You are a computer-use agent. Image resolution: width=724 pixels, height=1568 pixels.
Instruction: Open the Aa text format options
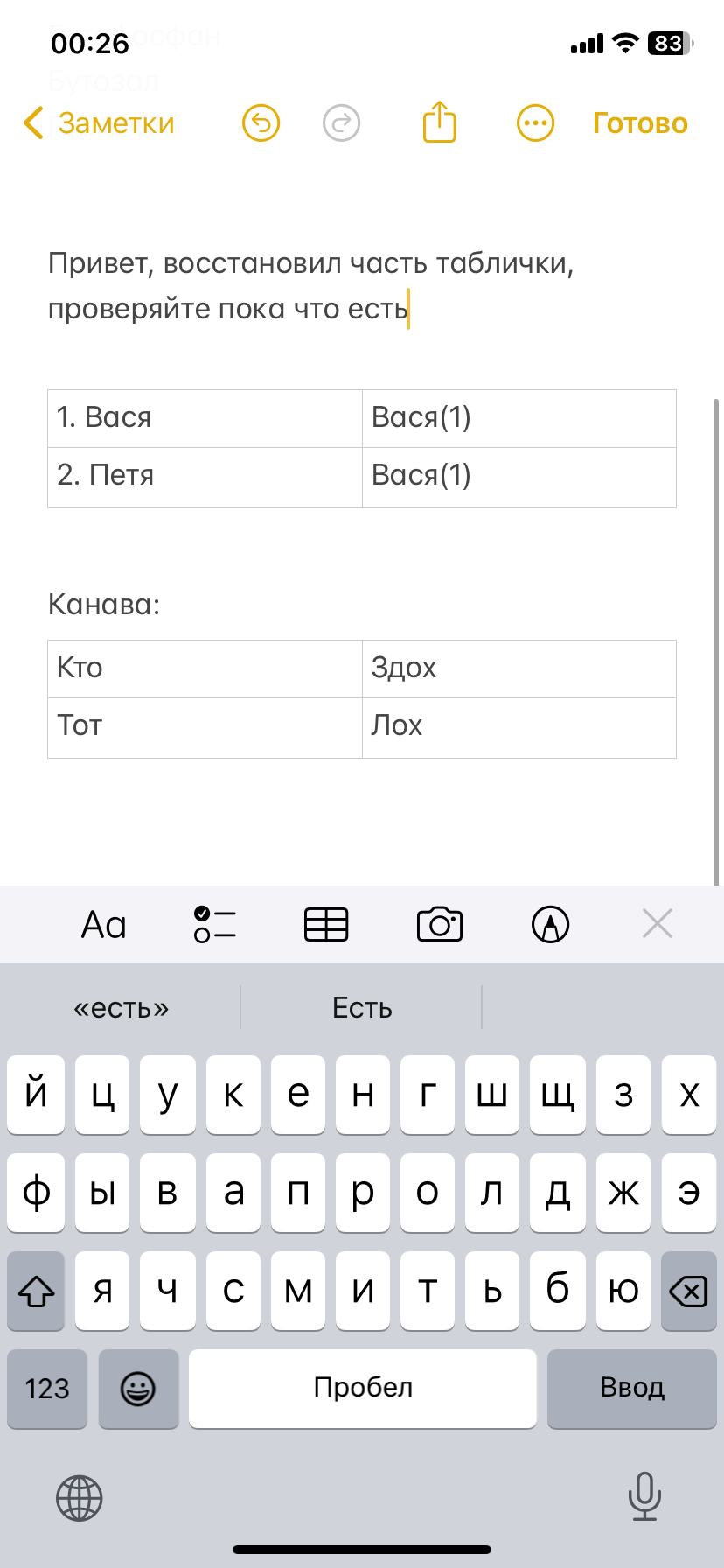point(104,924)
